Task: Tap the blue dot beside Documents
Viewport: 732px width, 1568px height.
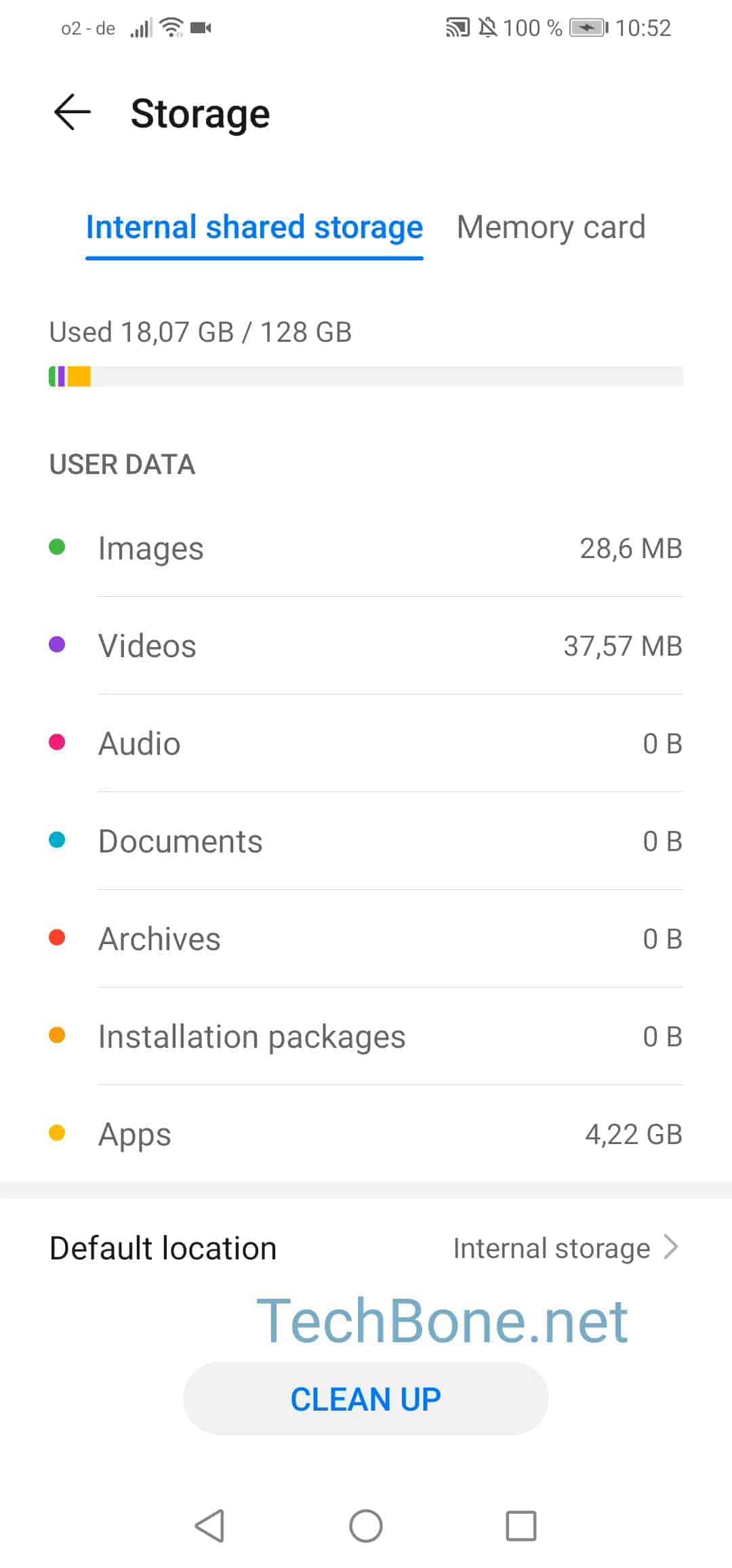Action: tap(58, 840)
